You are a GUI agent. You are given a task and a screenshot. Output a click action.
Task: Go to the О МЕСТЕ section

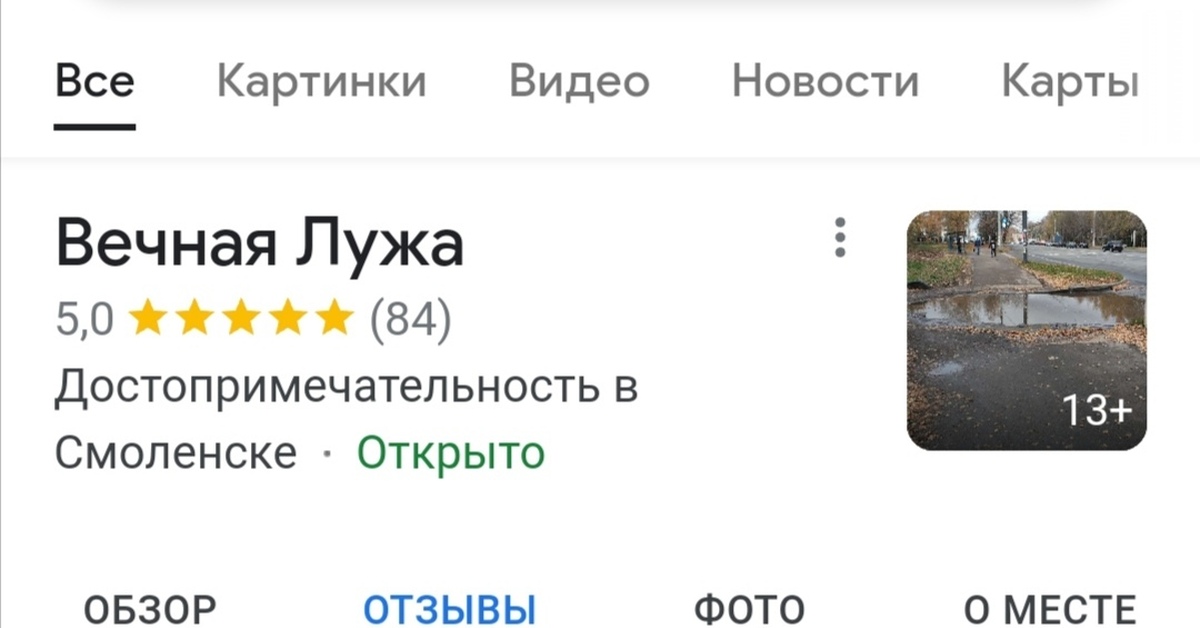(1050, 608)
